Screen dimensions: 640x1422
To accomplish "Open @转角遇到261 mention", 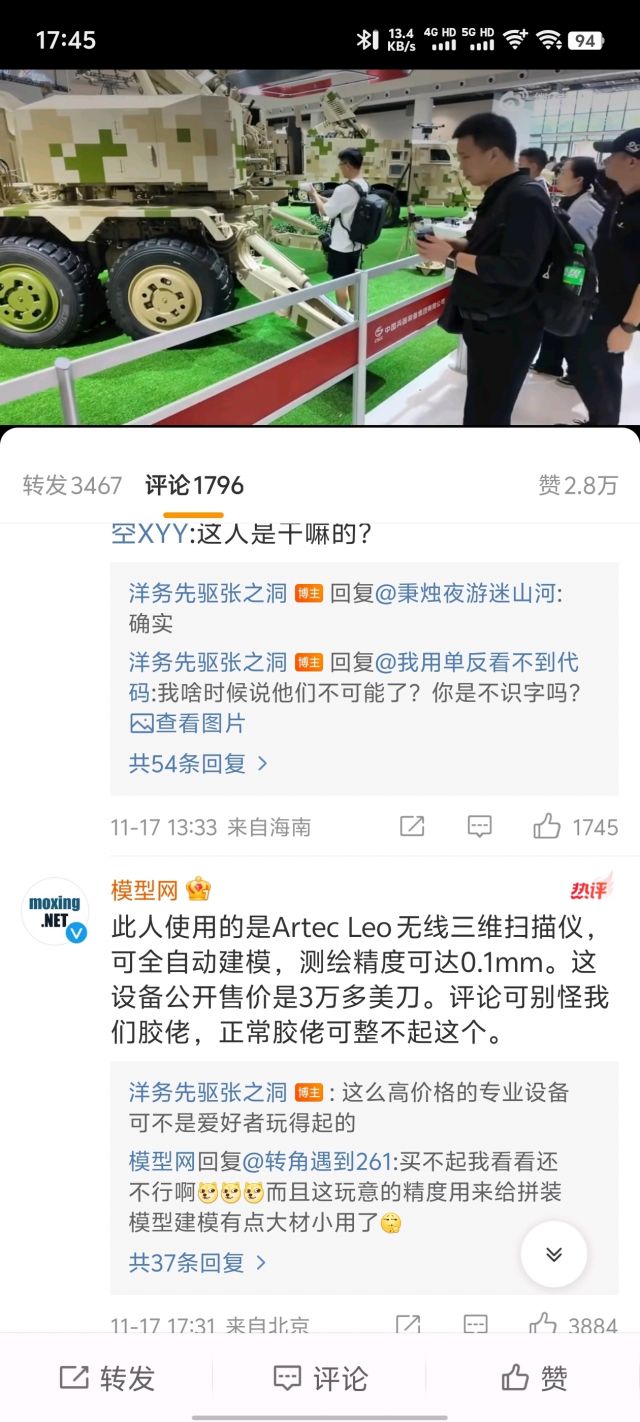I will point(318,1162).
